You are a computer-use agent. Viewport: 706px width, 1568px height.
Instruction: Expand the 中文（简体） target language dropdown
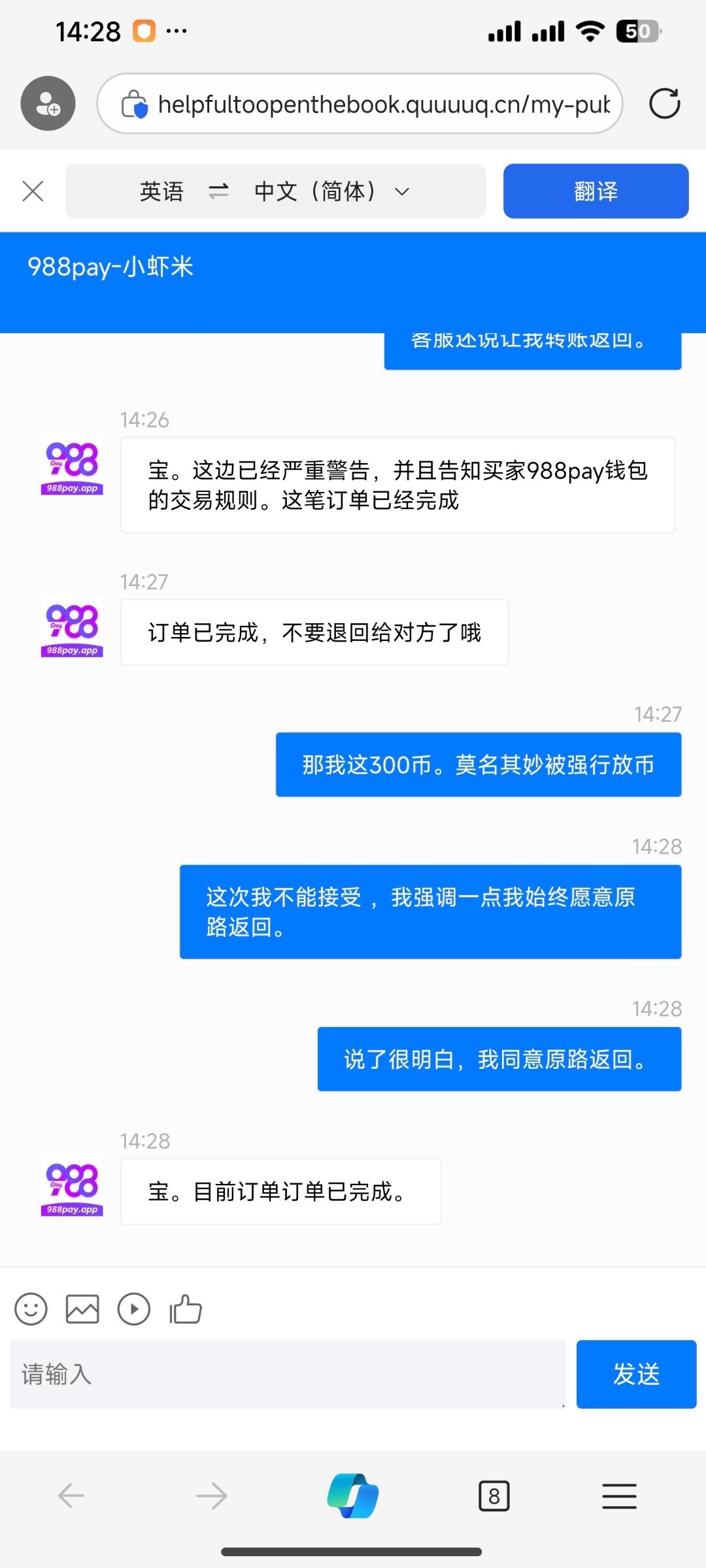pos(332,191)
